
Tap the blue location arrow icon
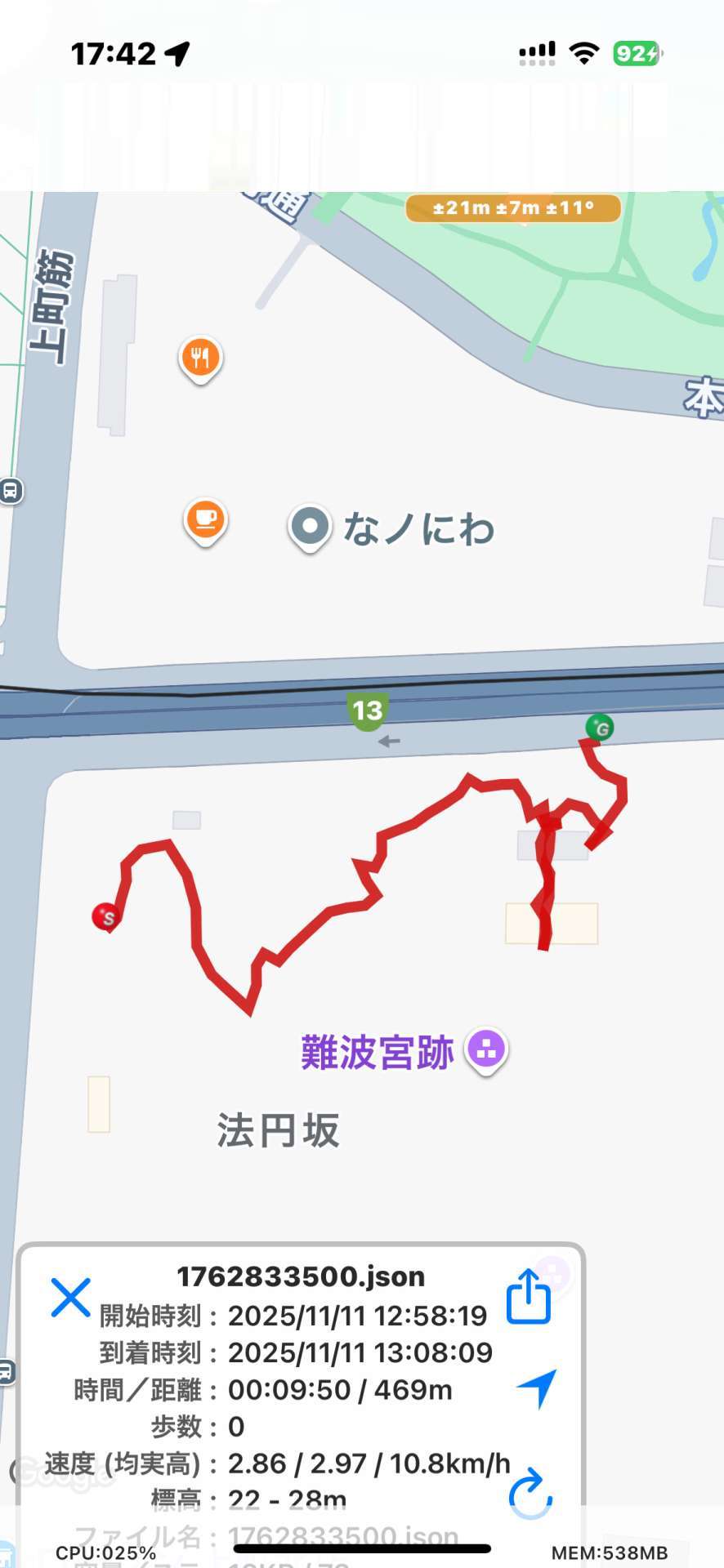537,1388
